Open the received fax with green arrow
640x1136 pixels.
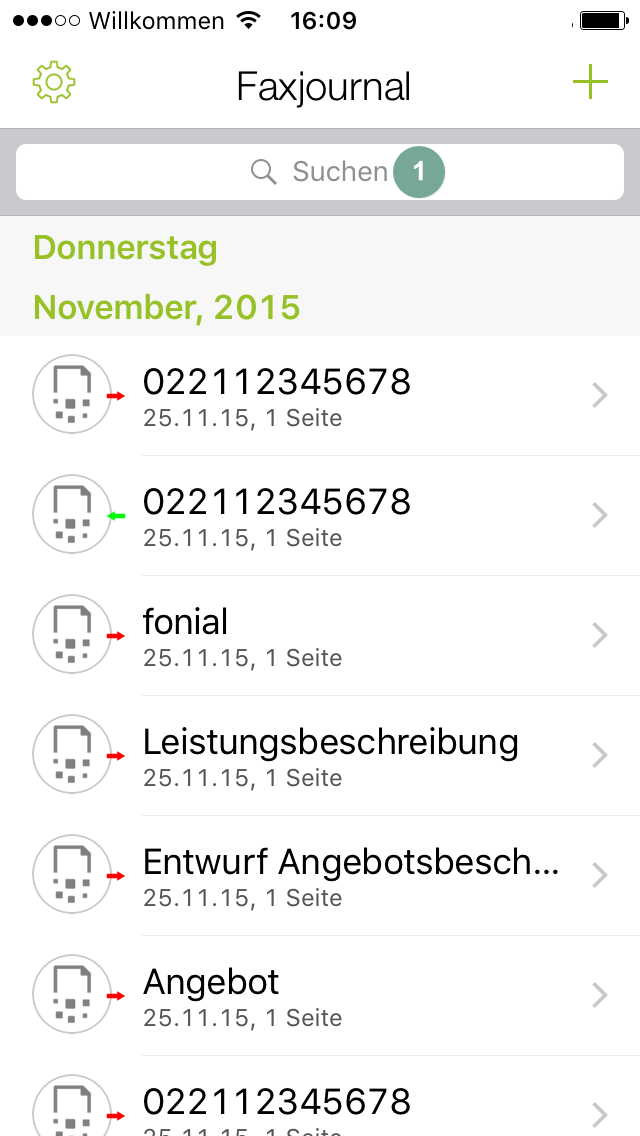(x=320, y=516)
